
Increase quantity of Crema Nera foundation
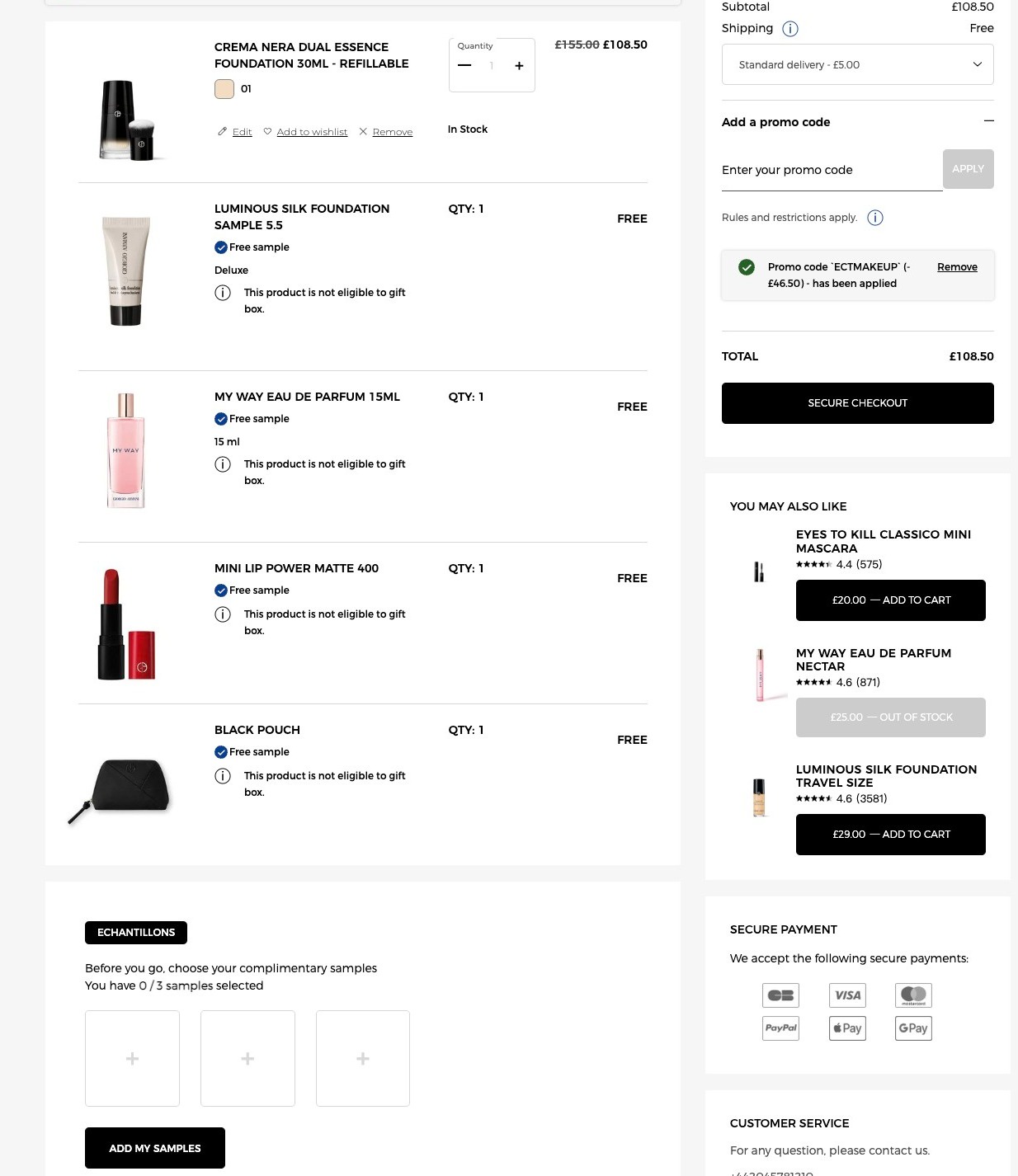tap(519, 66)
